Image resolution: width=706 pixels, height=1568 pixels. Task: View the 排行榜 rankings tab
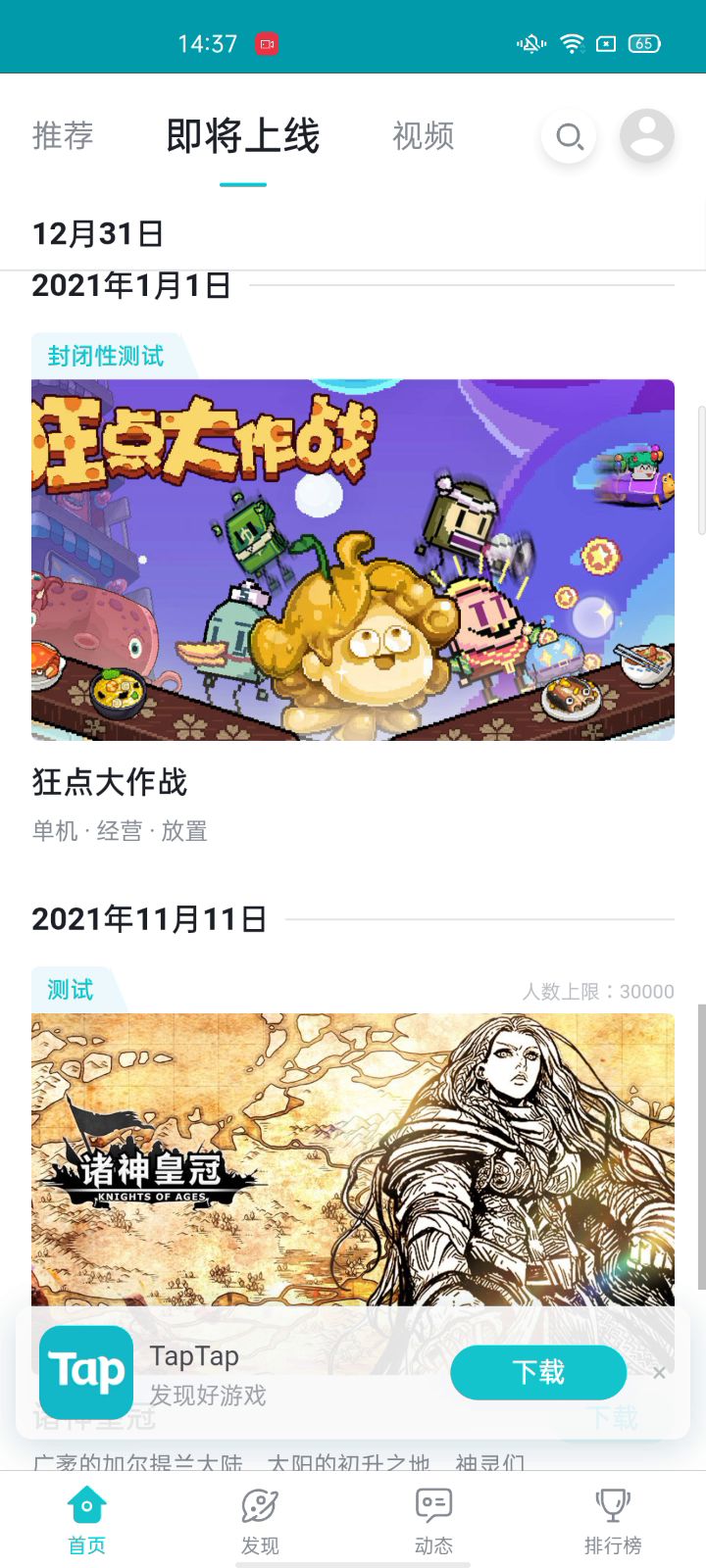coord(613,1521)
